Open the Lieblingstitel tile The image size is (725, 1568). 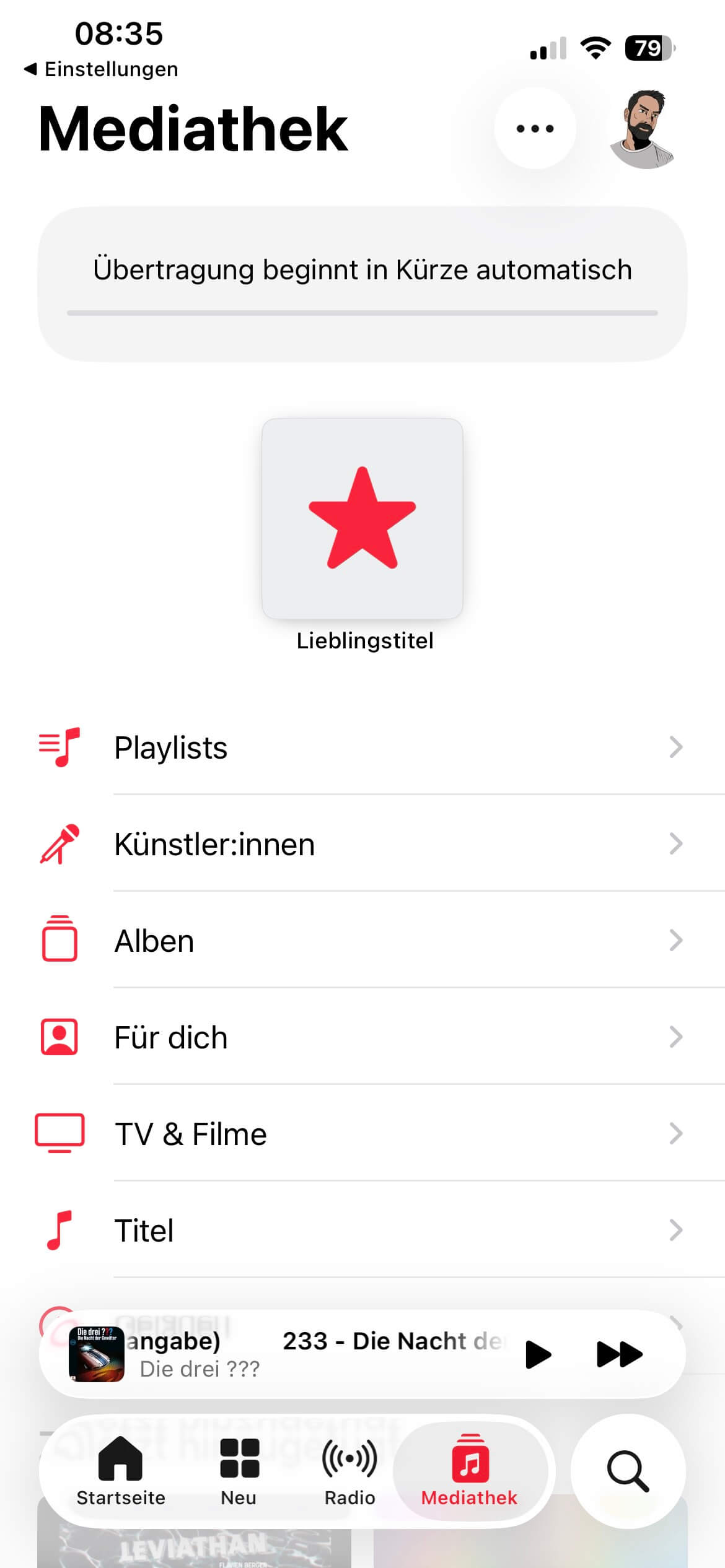coord(362,519)
